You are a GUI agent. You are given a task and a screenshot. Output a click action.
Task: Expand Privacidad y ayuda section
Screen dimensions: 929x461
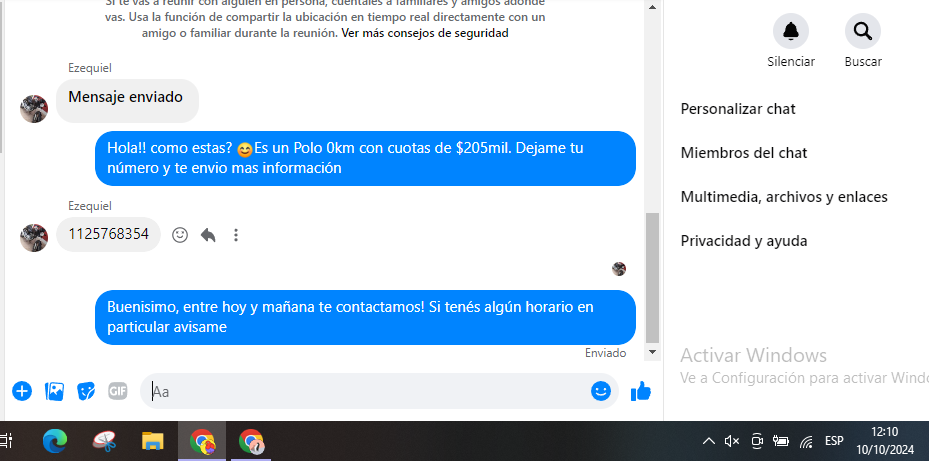click(743, 241)
